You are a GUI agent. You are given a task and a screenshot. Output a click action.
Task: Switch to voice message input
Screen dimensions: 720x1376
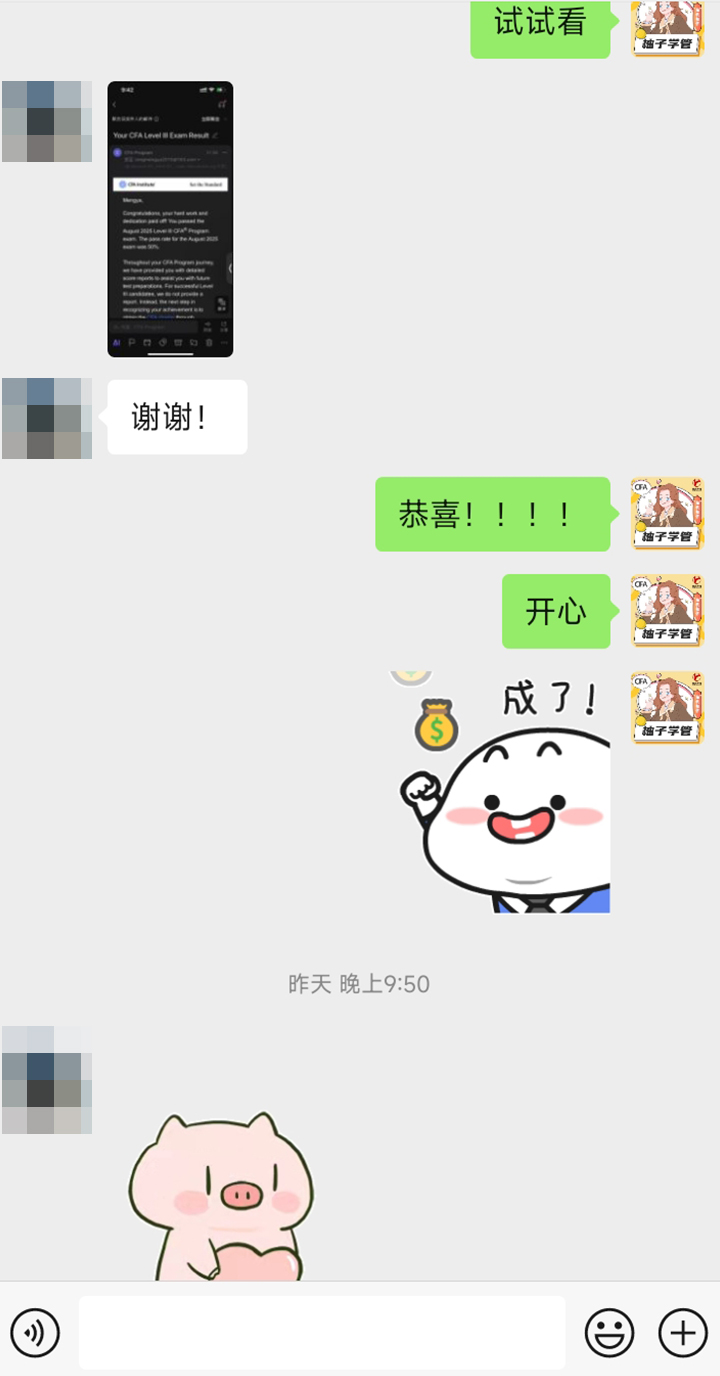pyautogui.click(x=35, y=1333)
